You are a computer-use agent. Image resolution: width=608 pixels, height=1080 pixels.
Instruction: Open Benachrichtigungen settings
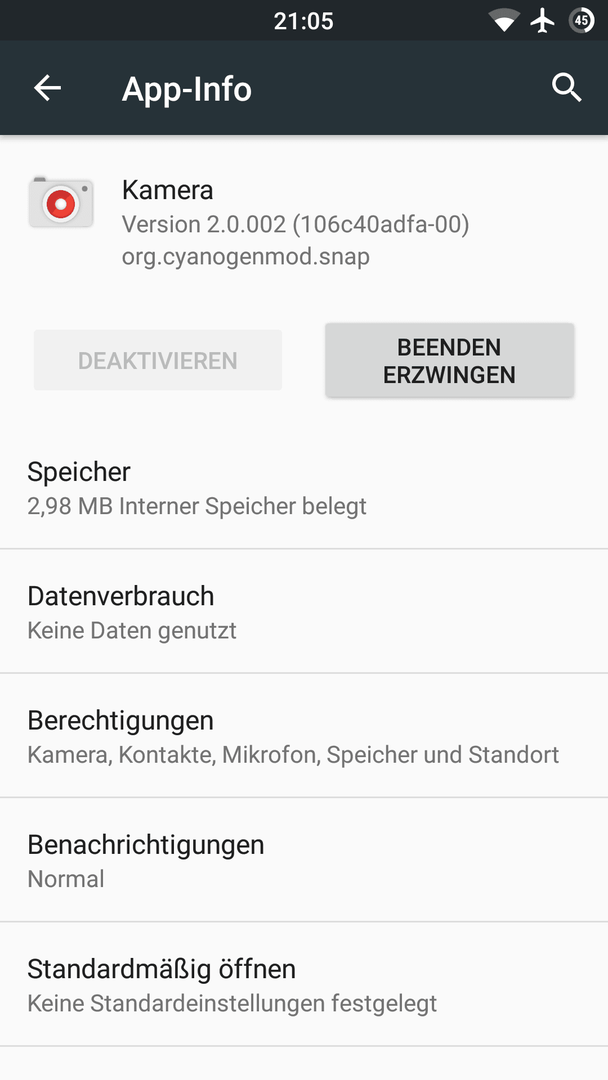pyautogui.click(x=304, y=860)
